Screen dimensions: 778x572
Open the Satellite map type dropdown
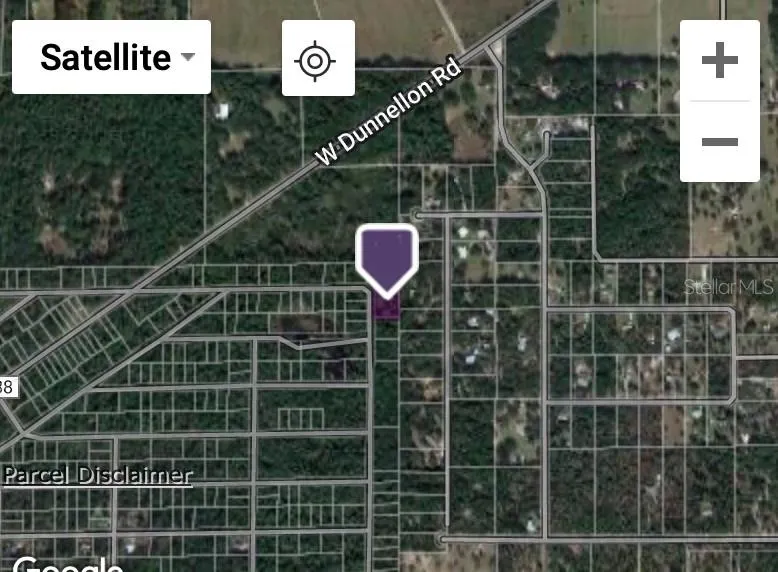pyautogui.click(x=111, y=58)
